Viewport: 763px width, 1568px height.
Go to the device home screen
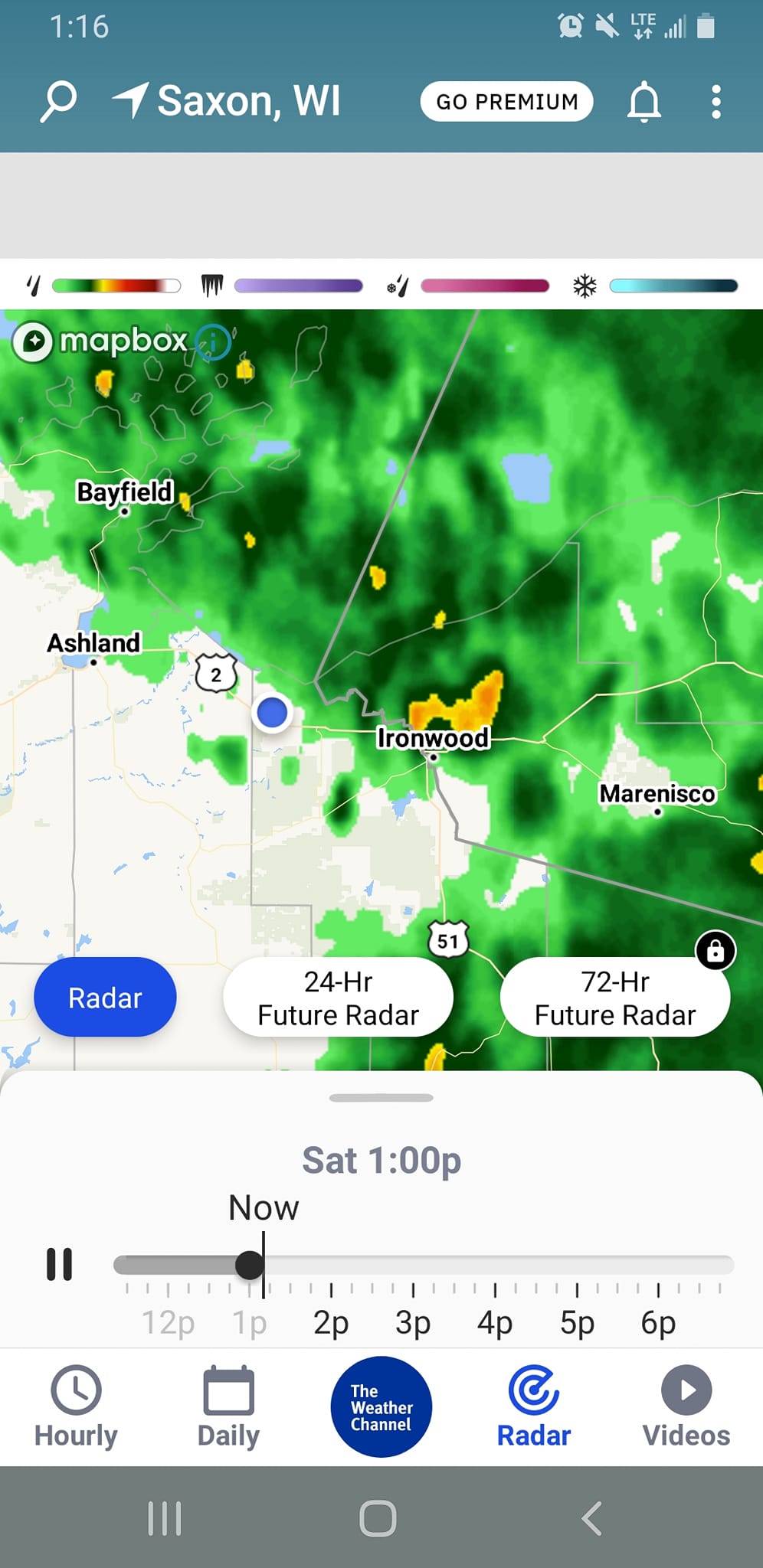pyautogui.click(x=378, y=1518)
